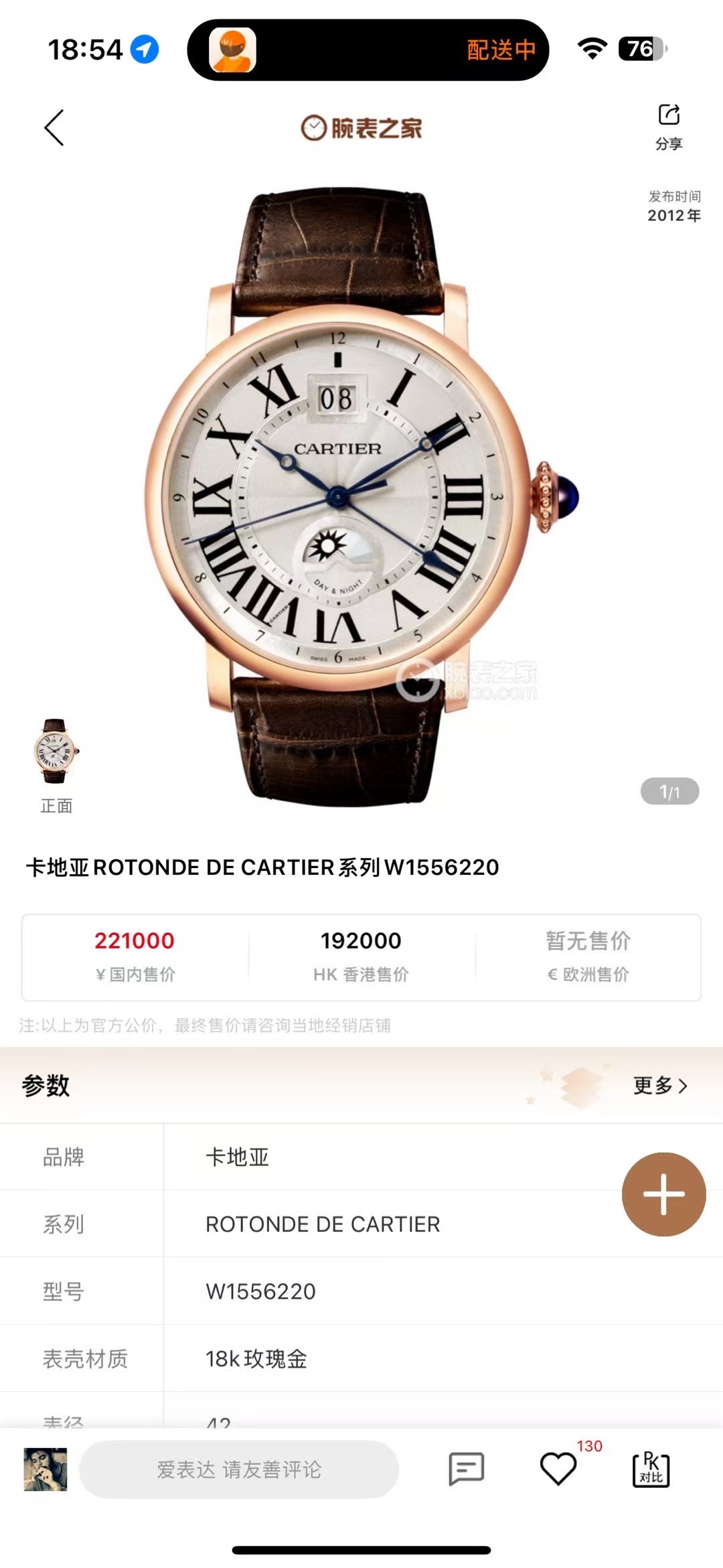
Task: Share this watch via 分享
Action: (x=669, y=126)
